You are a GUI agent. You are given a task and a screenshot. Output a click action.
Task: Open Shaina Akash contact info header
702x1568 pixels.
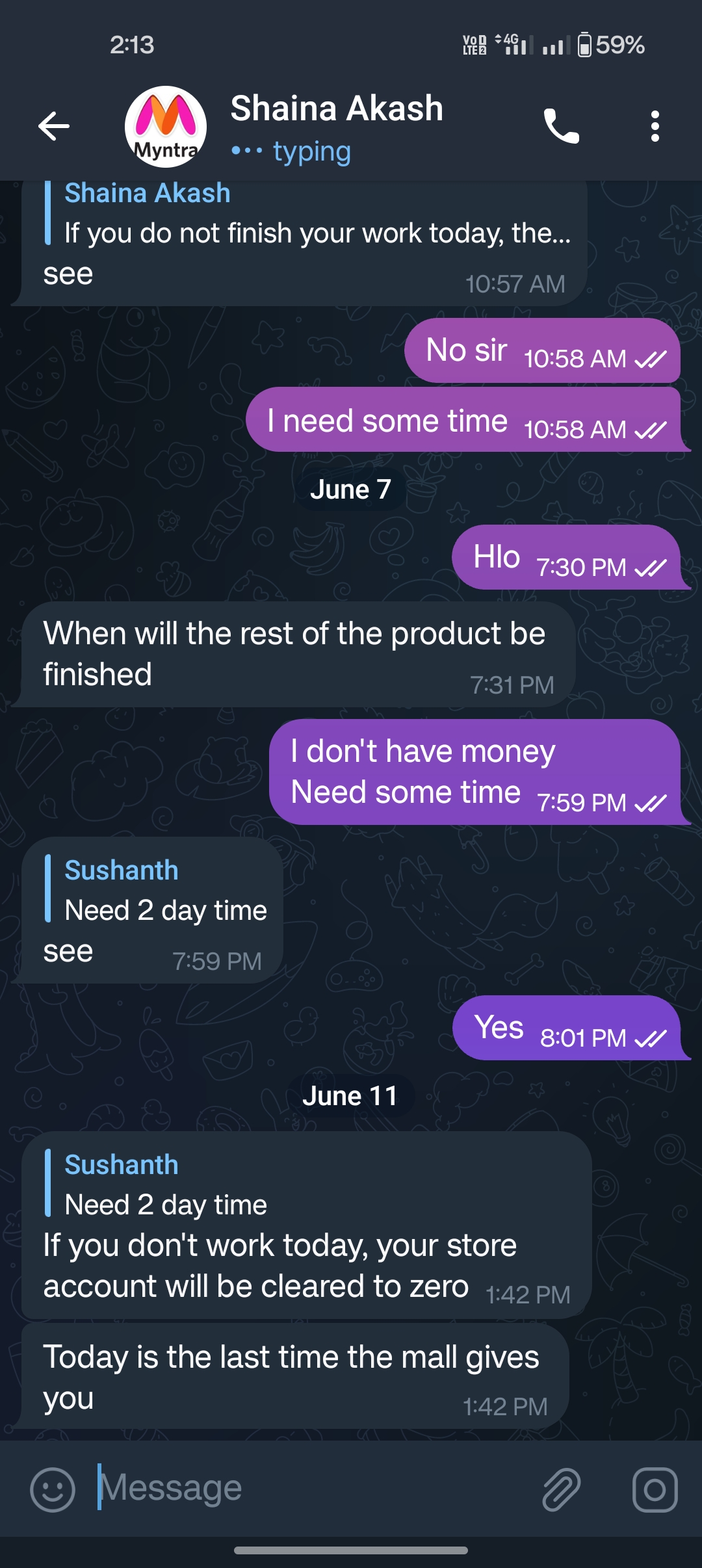(337, 126)
